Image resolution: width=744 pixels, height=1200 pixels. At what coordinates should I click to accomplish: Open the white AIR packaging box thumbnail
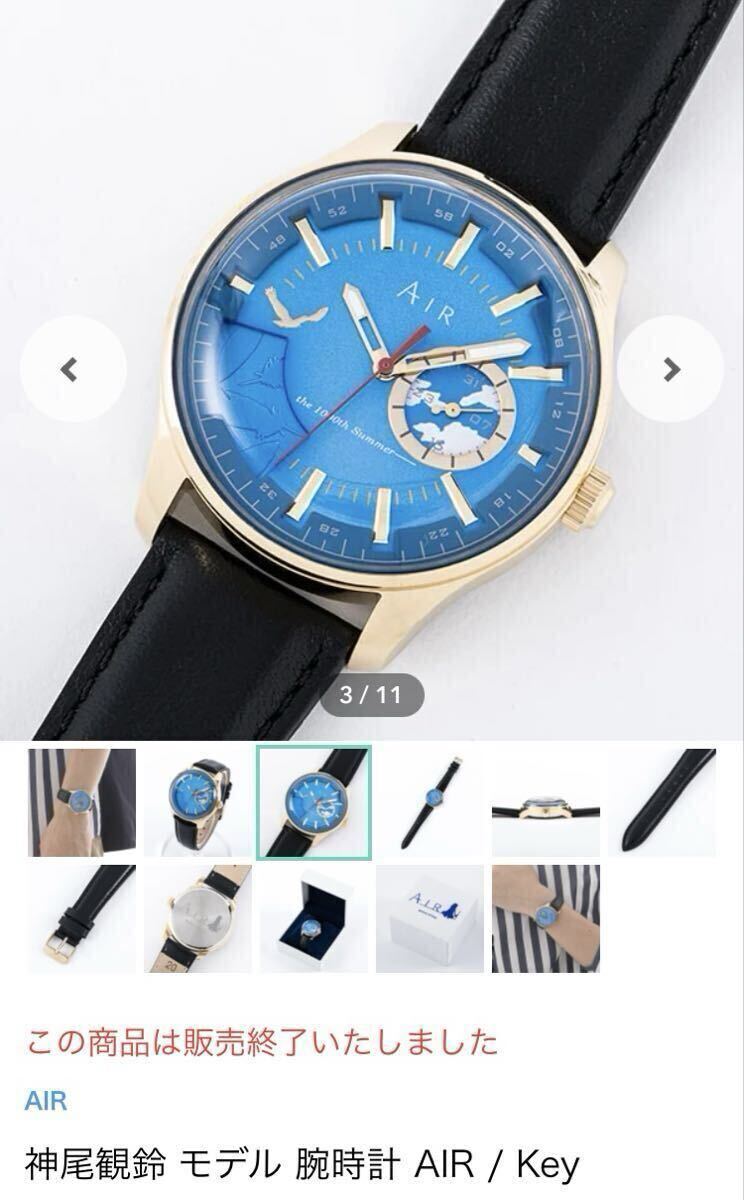point(430,918)
